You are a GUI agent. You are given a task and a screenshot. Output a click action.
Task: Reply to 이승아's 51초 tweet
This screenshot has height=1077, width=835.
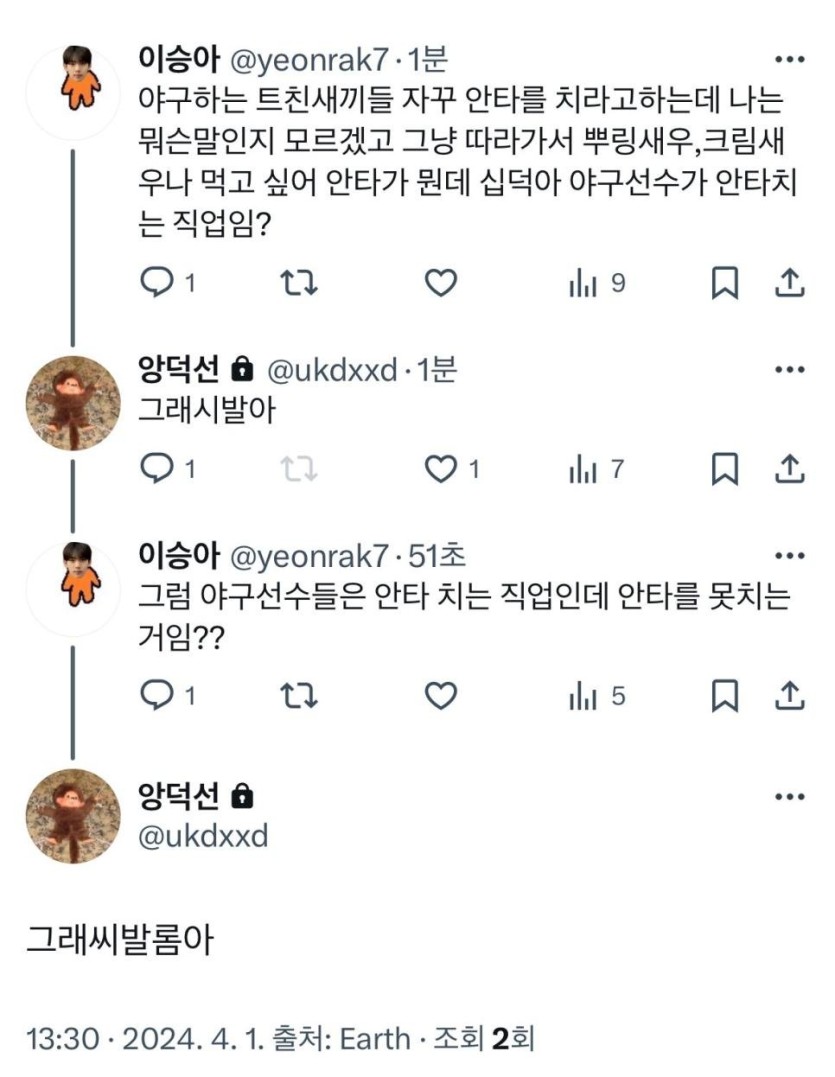coord(156,695)
